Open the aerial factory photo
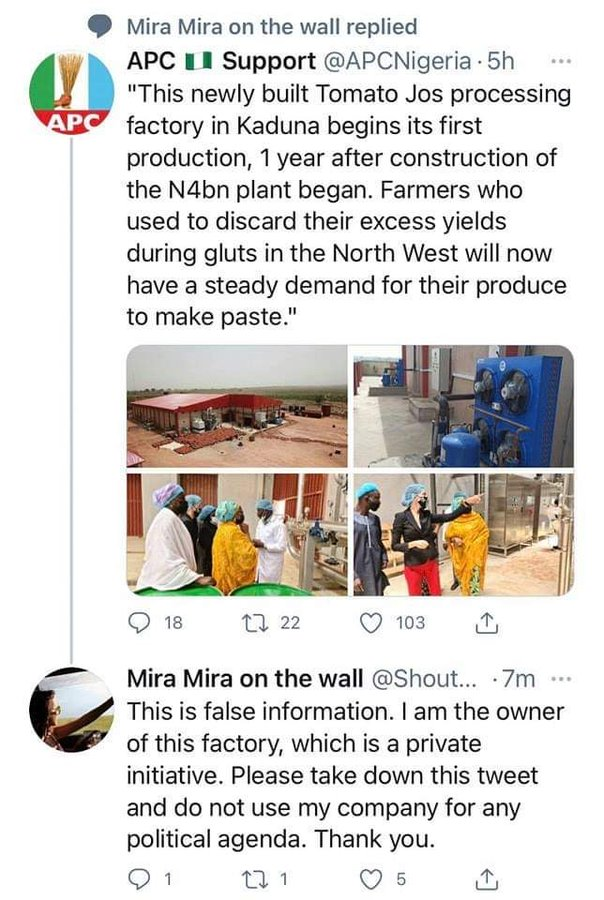Screen dimensions: 604x900 point(237,406)
